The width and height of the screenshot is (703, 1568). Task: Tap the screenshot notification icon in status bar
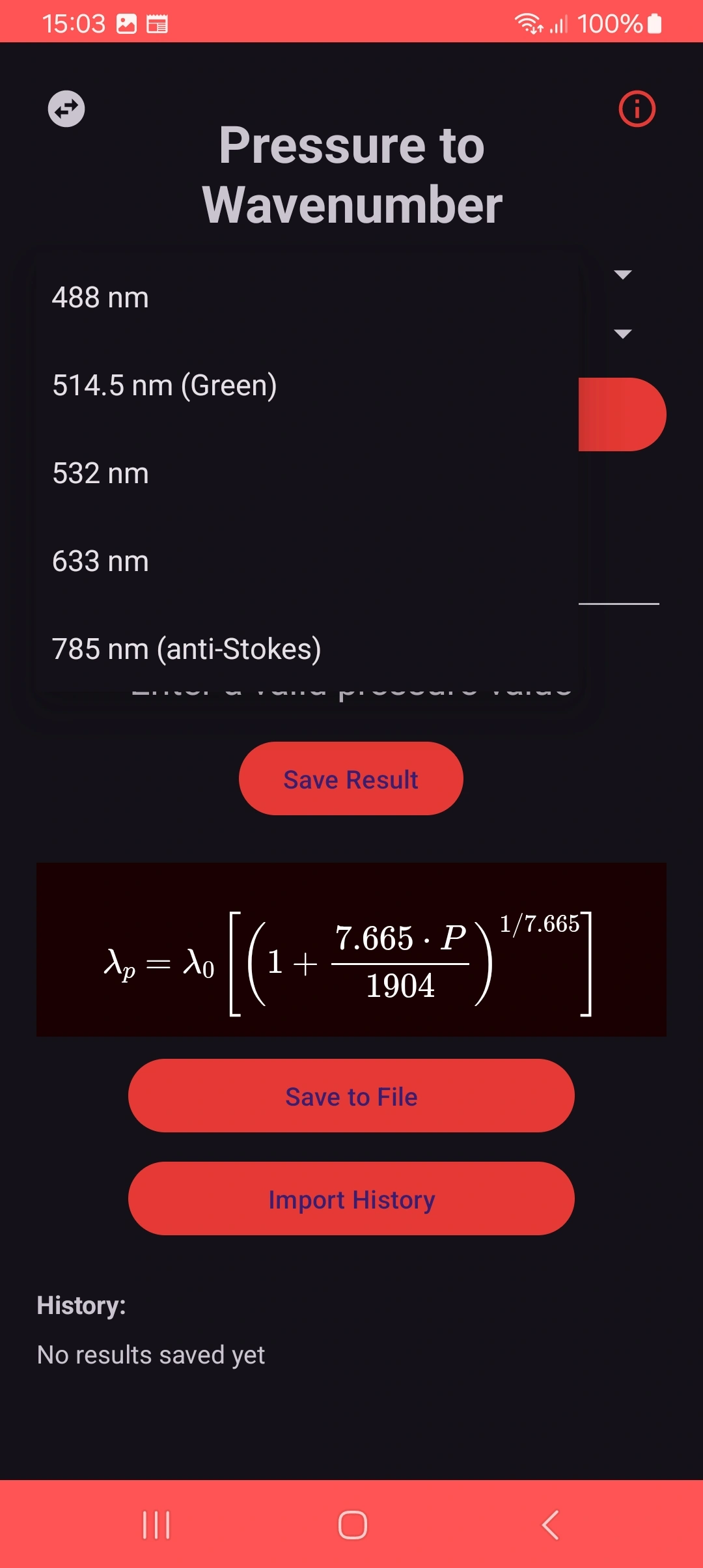click(x=126, y=23)
